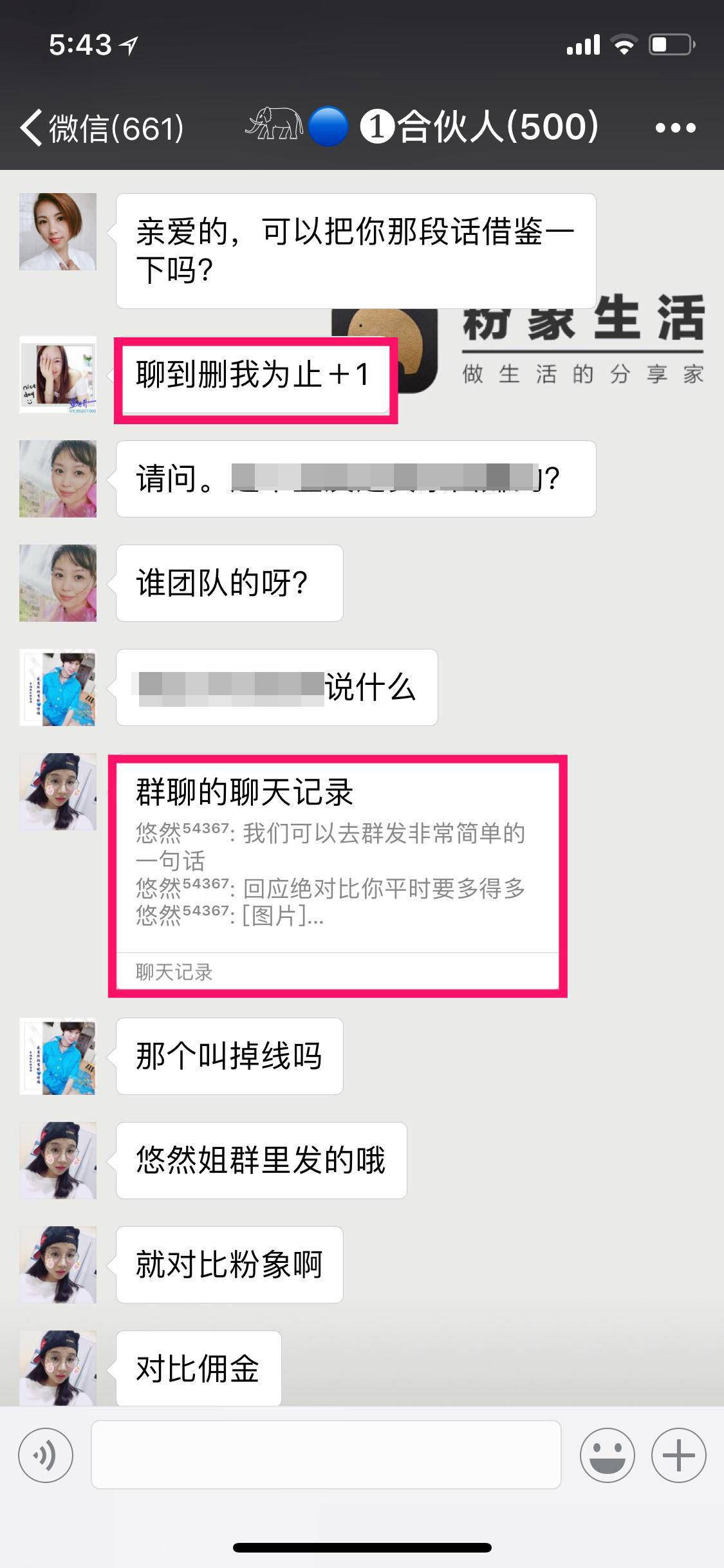The height and width of the screenshot is (1568, 724).
Task: Focus the message text field
Action: pos(326,1455)
